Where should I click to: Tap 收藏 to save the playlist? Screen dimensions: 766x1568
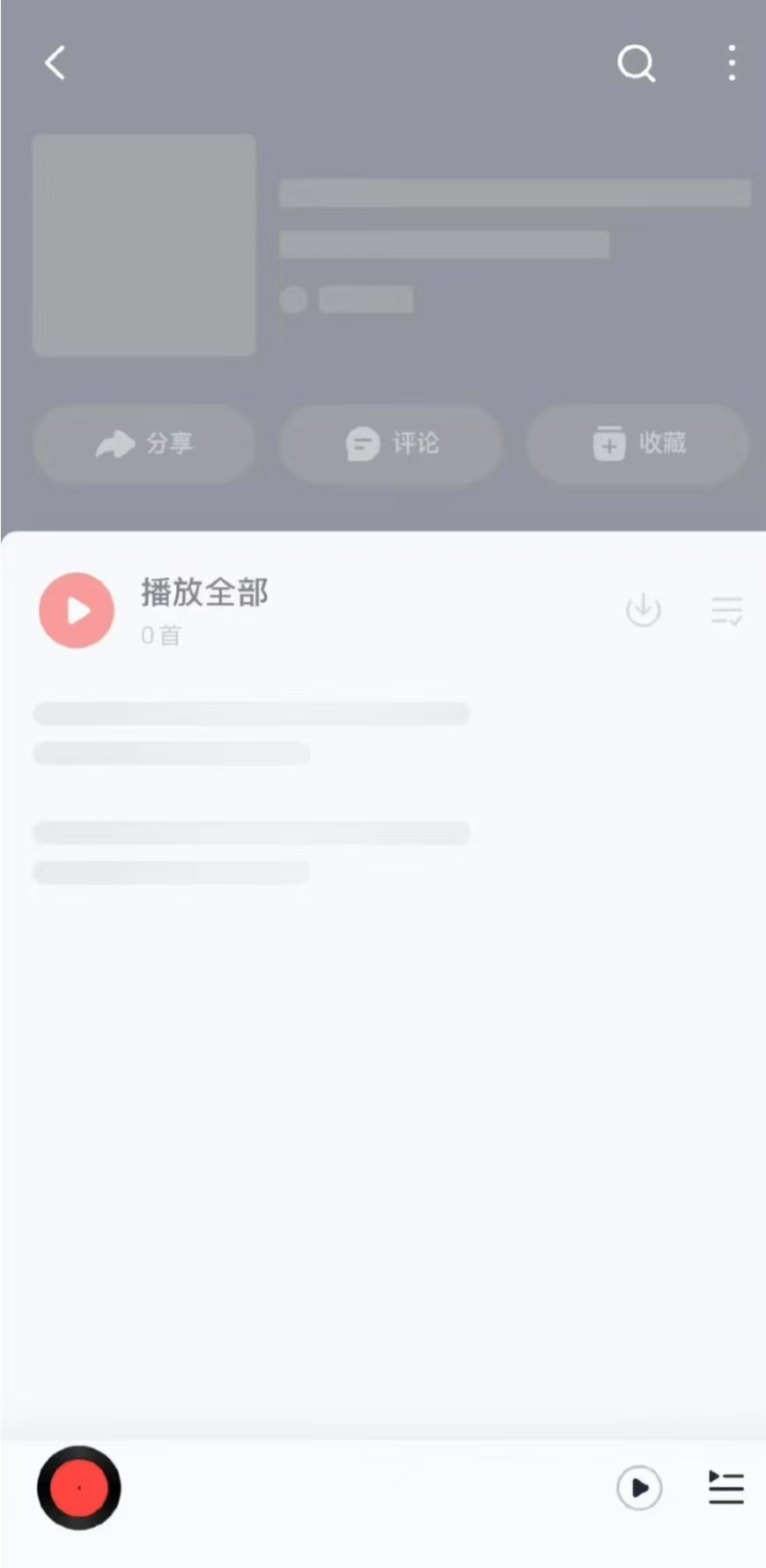click(638, 443)
